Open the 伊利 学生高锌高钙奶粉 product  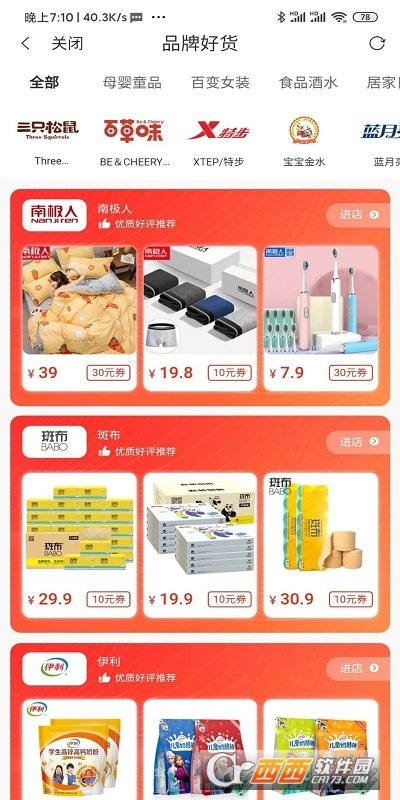[x=79, y=749]
